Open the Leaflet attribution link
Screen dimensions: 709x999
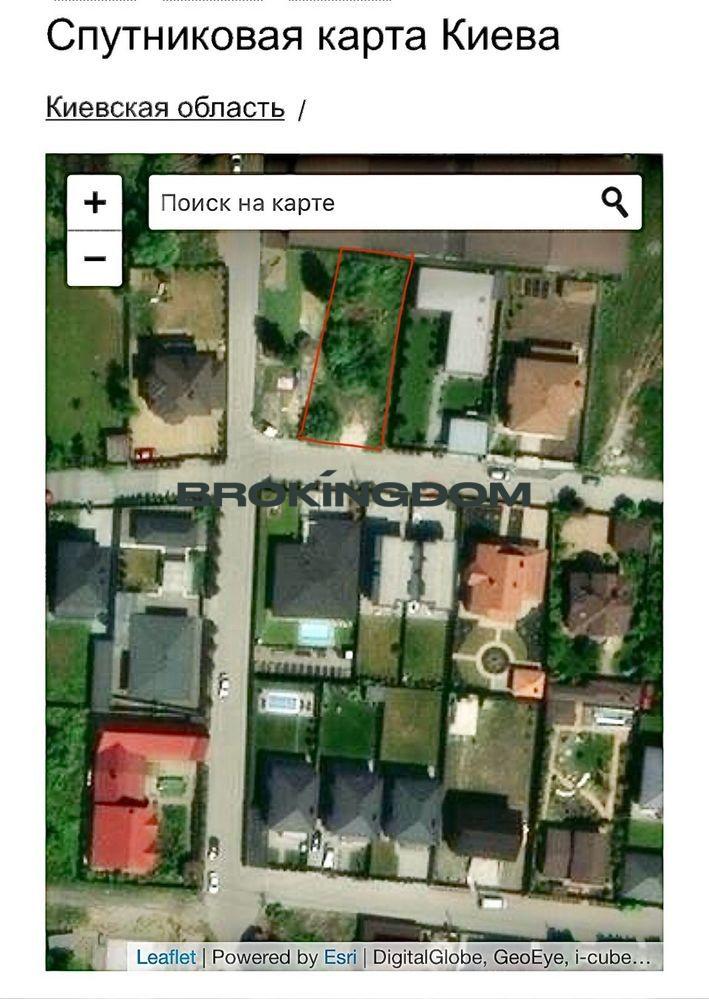[x=166, y=957]
